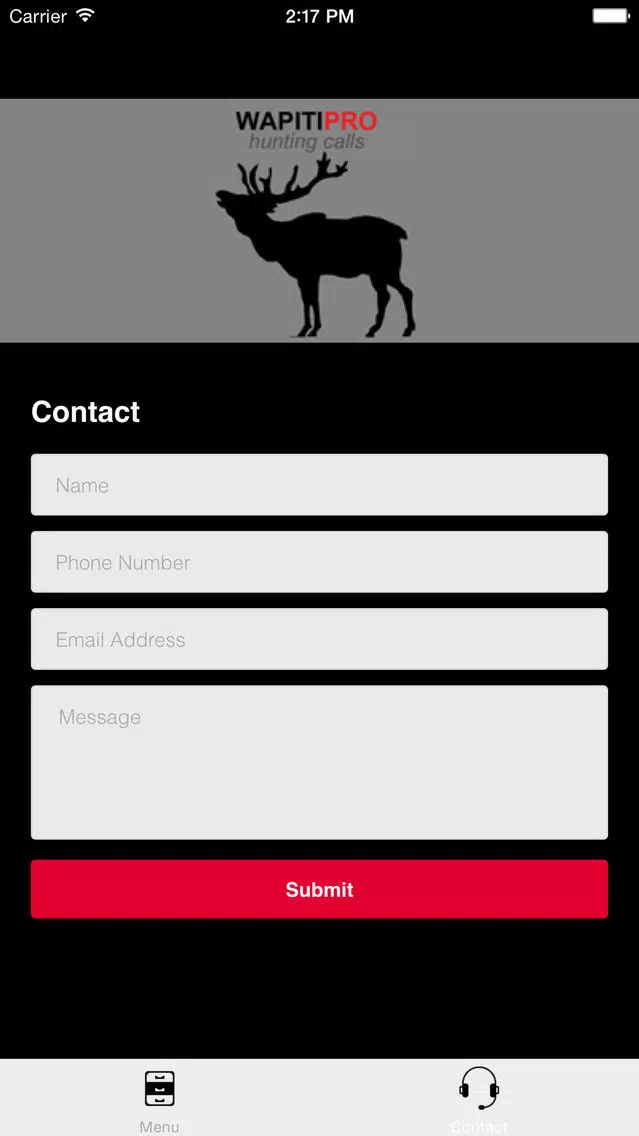Focus the Email Address field
The image size is (639, 1136).
click(319, 639)
